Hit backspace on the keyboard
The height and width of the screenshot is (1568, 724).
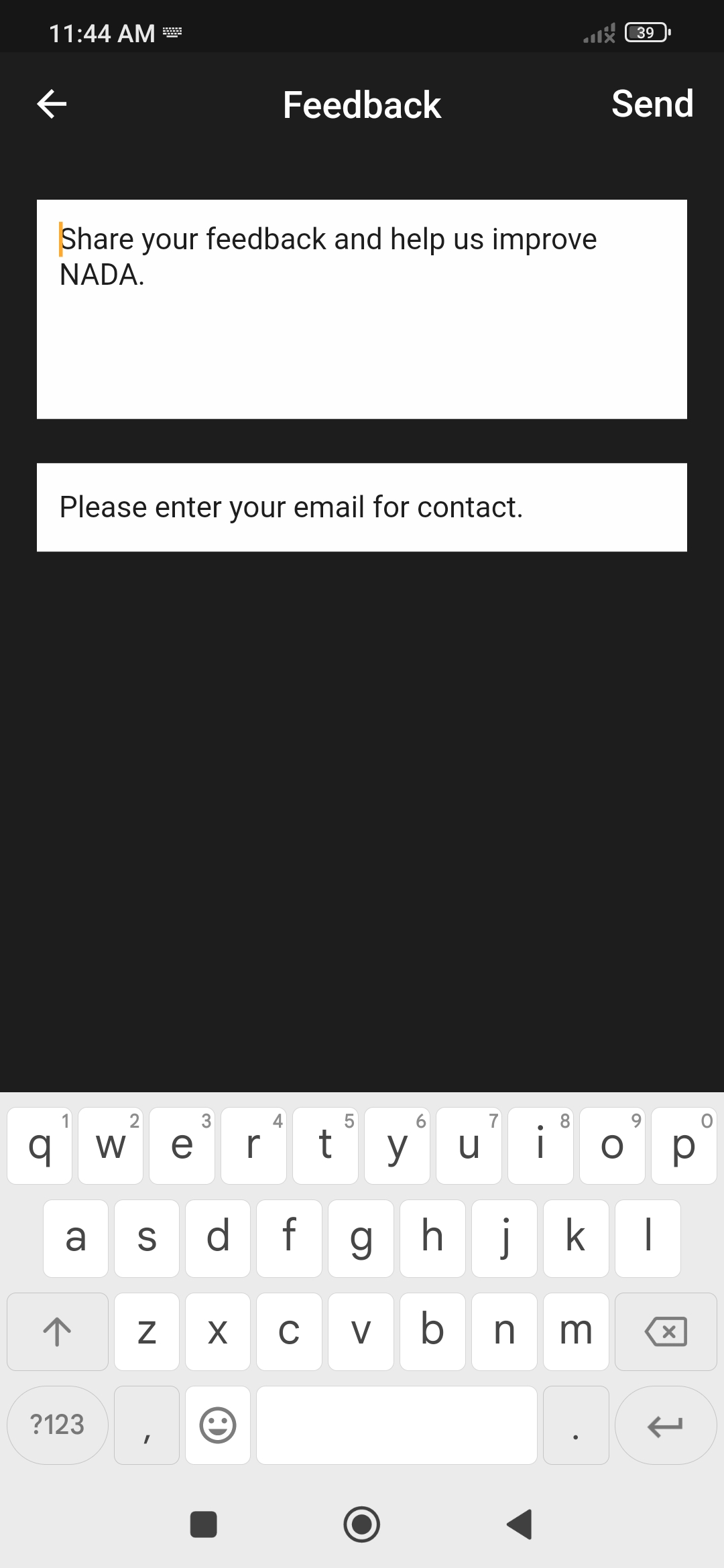point(665,1331)
